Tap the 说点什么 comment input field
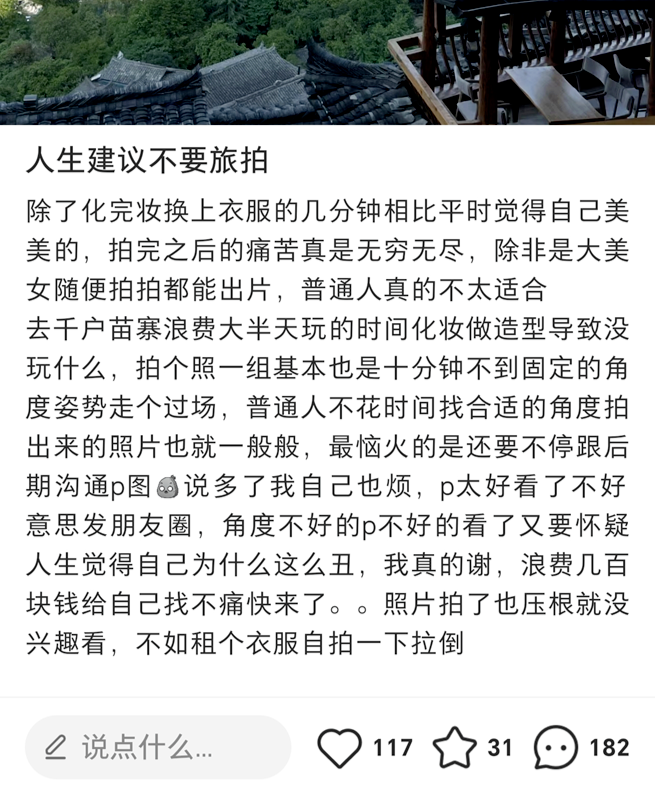Image resolution: width=655 pixels, height=795 pixels. point(158,747)
